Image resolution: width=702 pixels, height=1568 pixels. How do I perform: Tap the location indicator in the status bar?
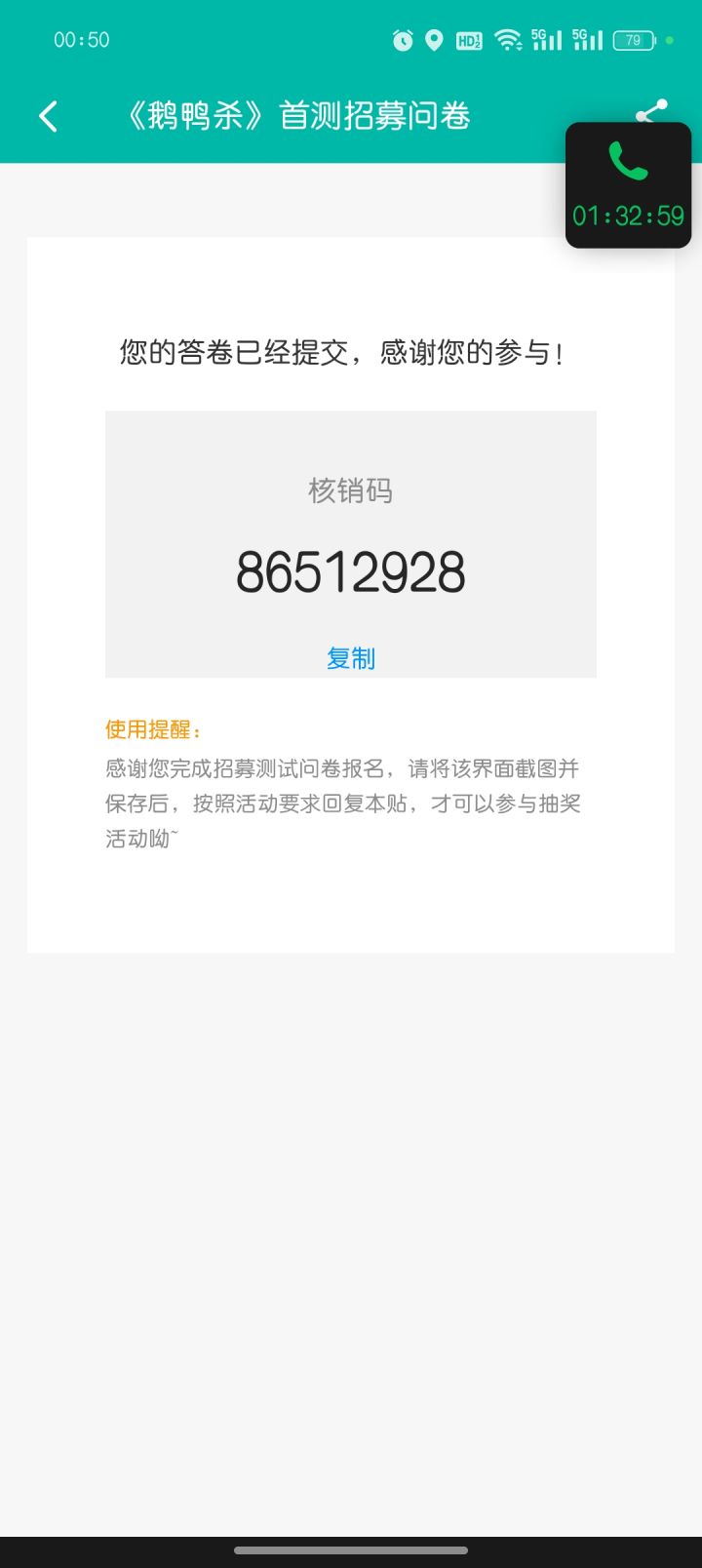435,40
